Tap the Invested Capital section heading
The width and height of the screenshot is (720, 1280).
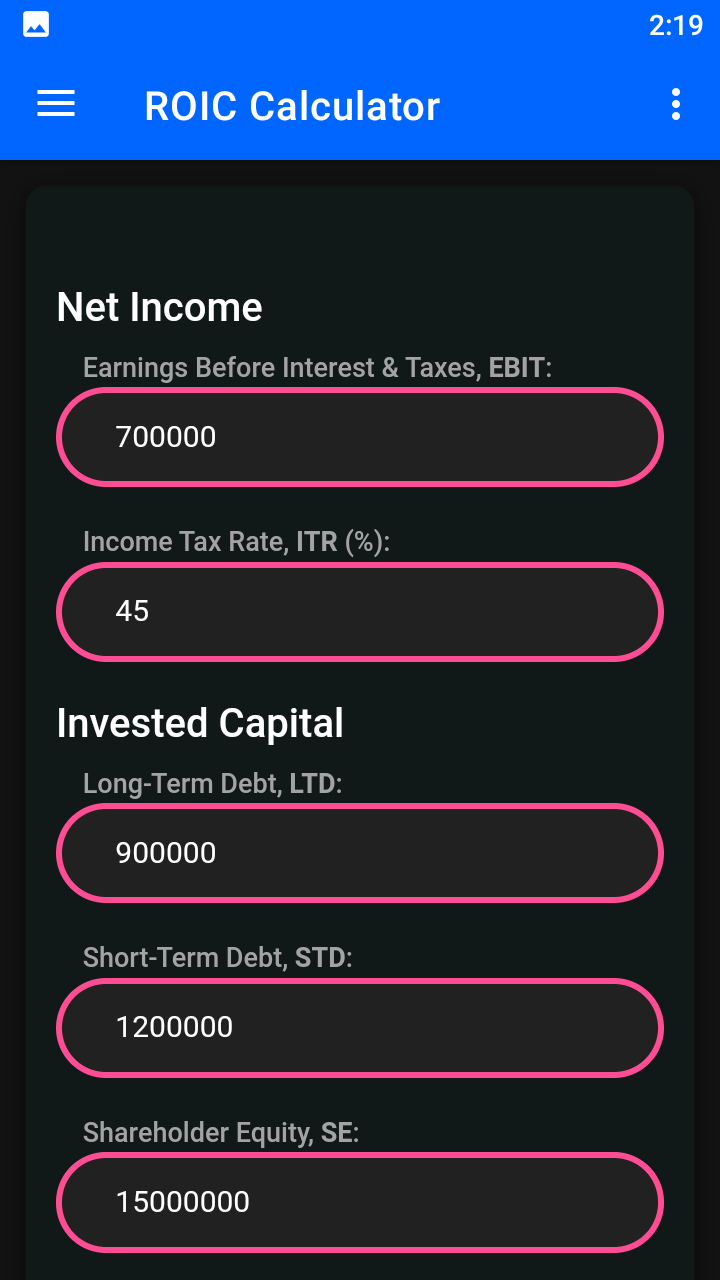click(x=200, y=722)
